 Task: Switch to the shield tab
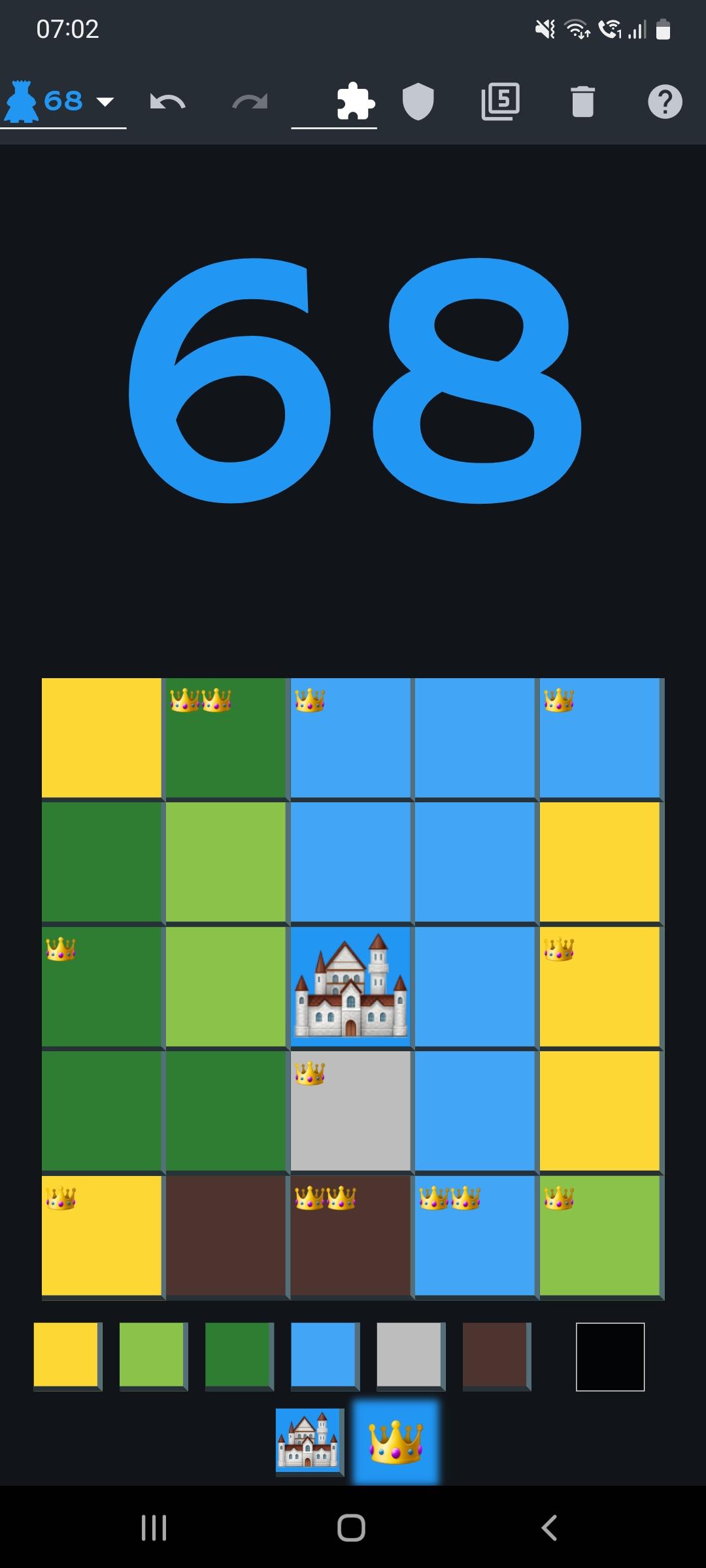[418, 102]
